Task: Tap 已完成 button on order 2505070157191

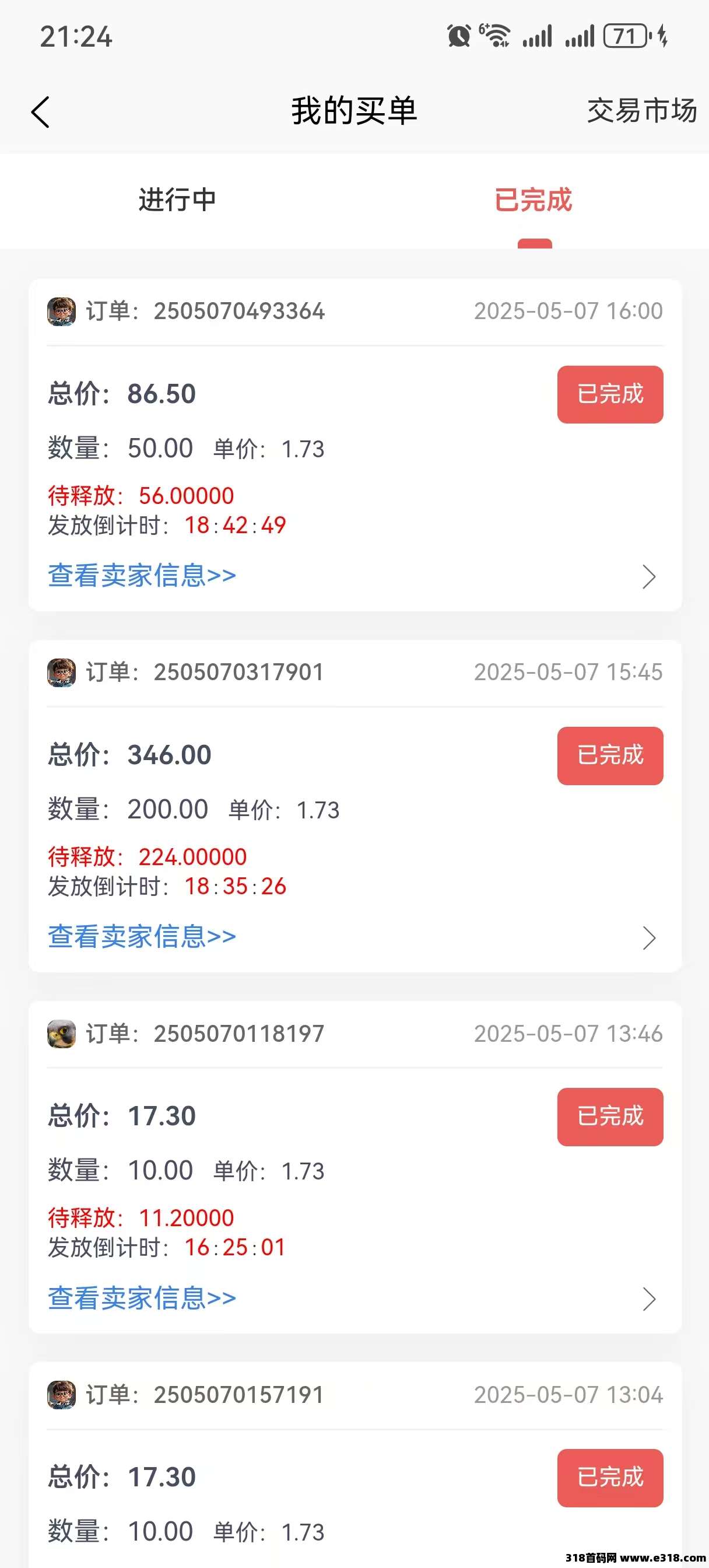Action: (610, 1478)
